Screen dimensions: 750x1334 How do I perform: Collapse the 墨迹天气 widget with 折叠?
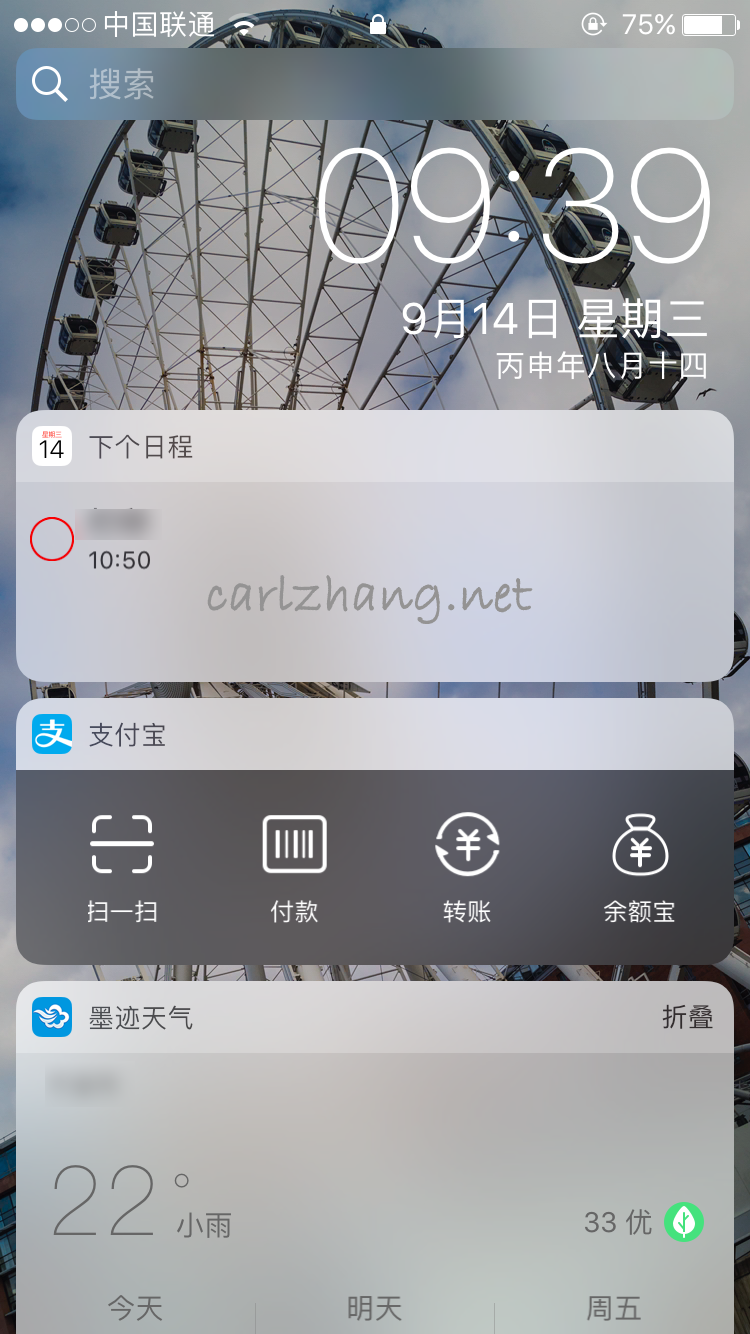point(687,1017)
